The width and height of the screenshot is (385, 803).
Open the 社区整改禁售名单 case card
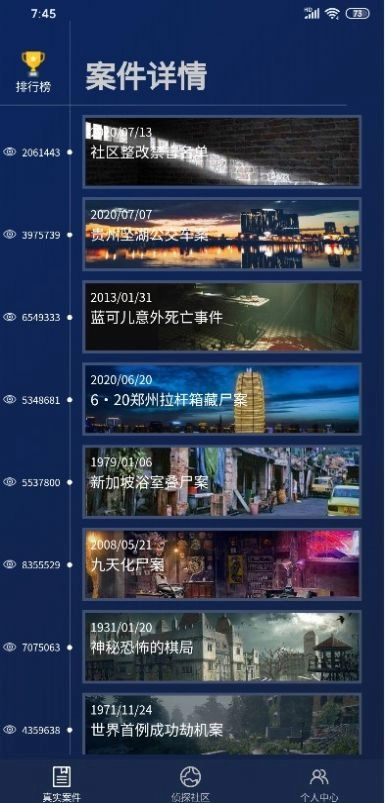(222, 152)
